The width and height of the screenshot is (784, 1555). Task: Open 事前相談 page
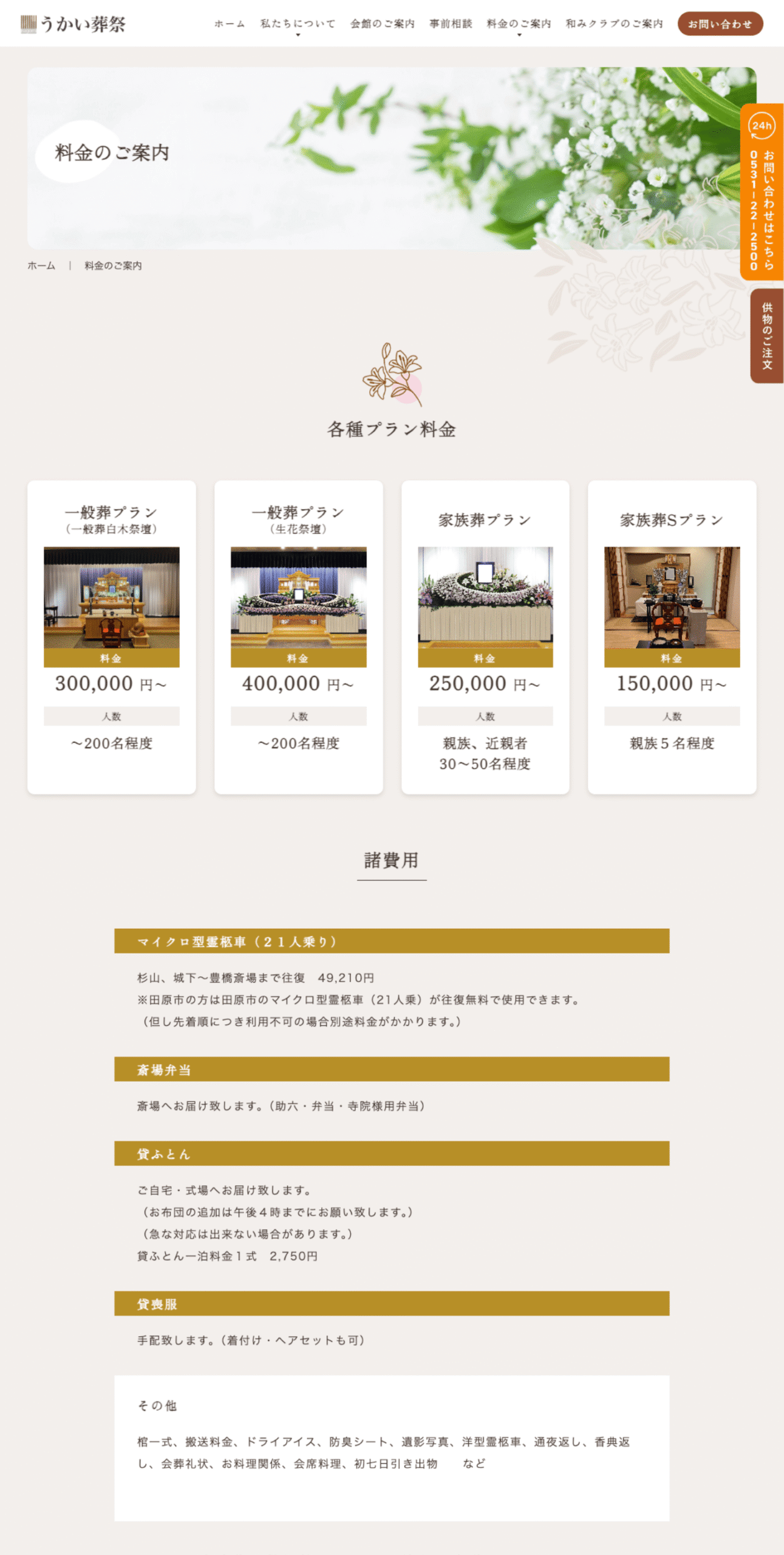pyautogui.click(x=451, y=24)
